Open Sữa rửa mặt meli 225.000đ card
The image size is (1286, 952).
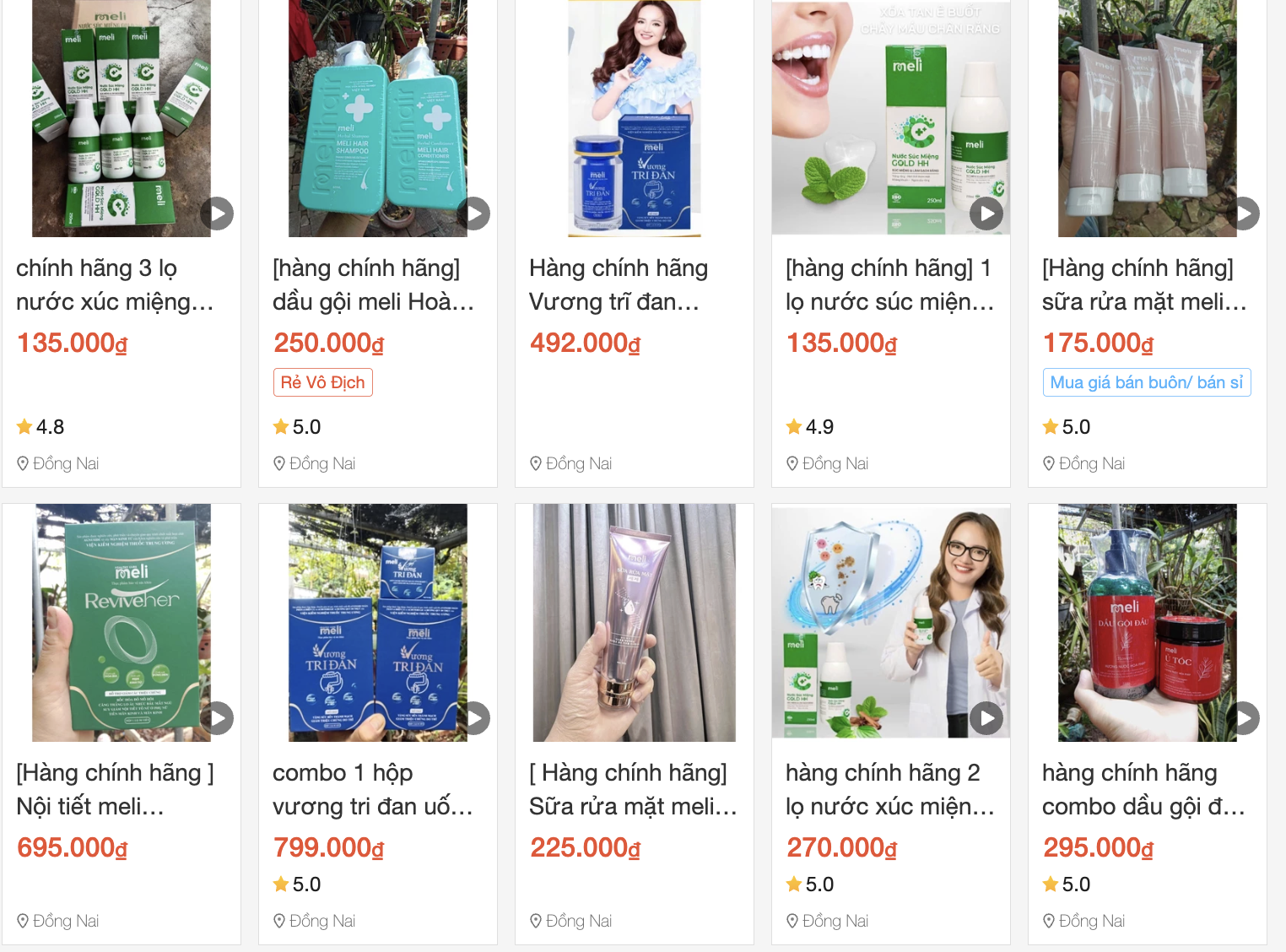(x=633, y=789)
